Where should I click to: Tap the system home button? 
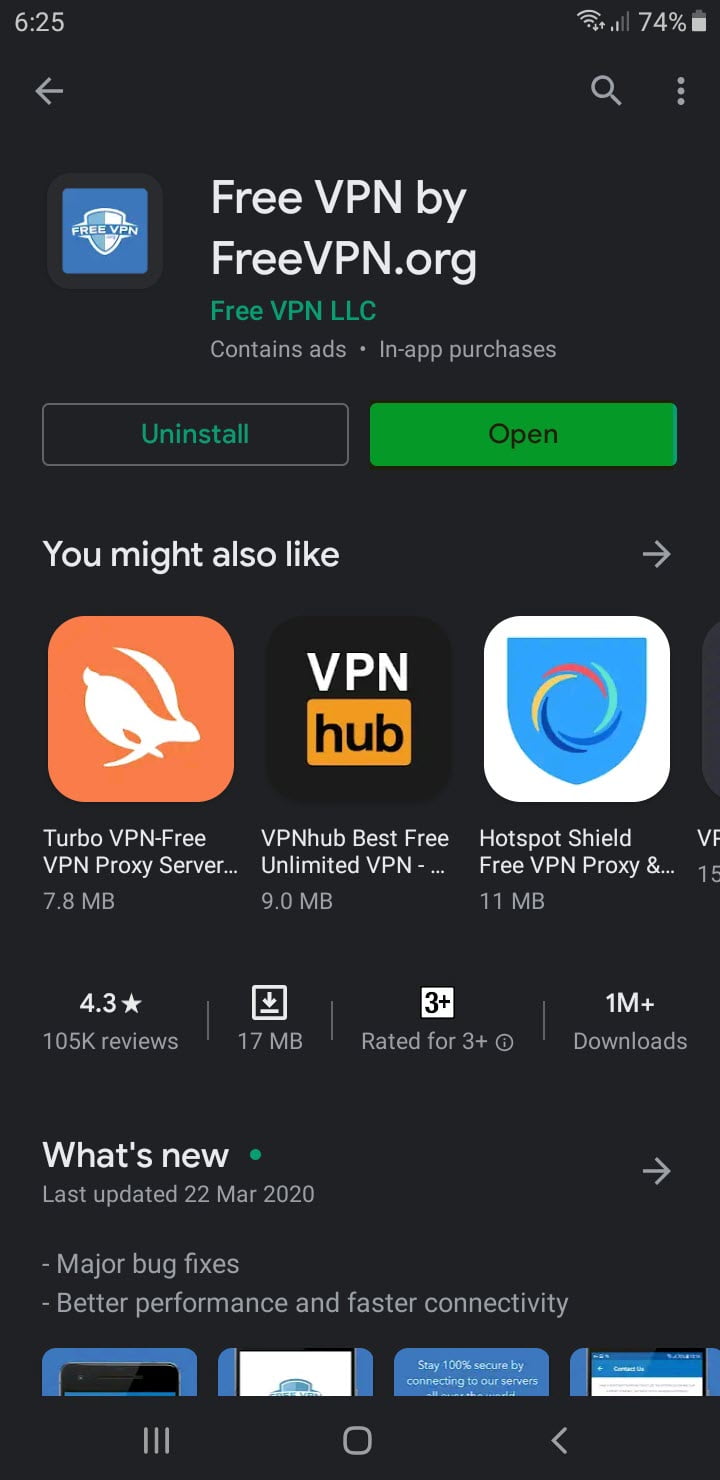click(x=357, y=1440)
